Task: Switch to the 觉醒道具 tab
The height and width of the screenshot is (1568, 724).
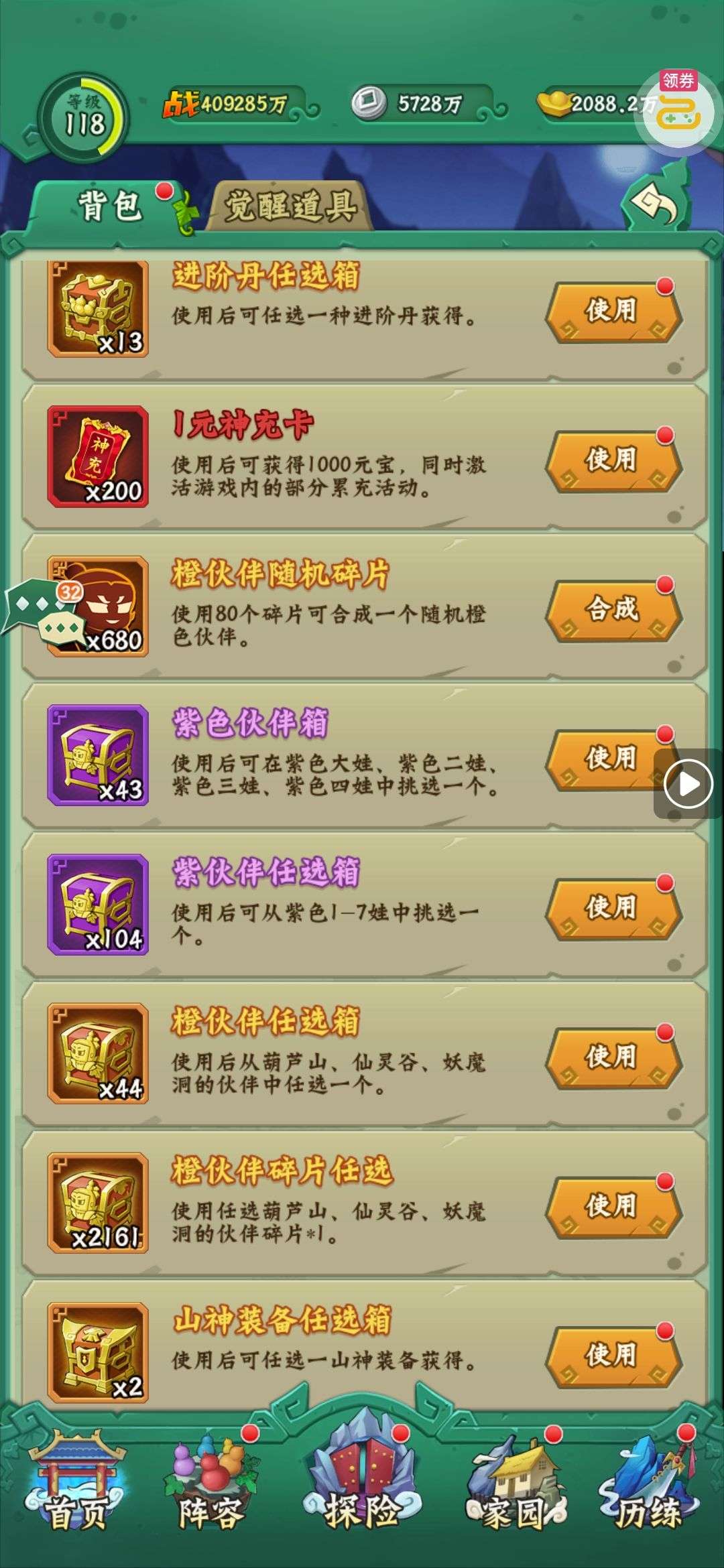Action: (x=290, y=206)
